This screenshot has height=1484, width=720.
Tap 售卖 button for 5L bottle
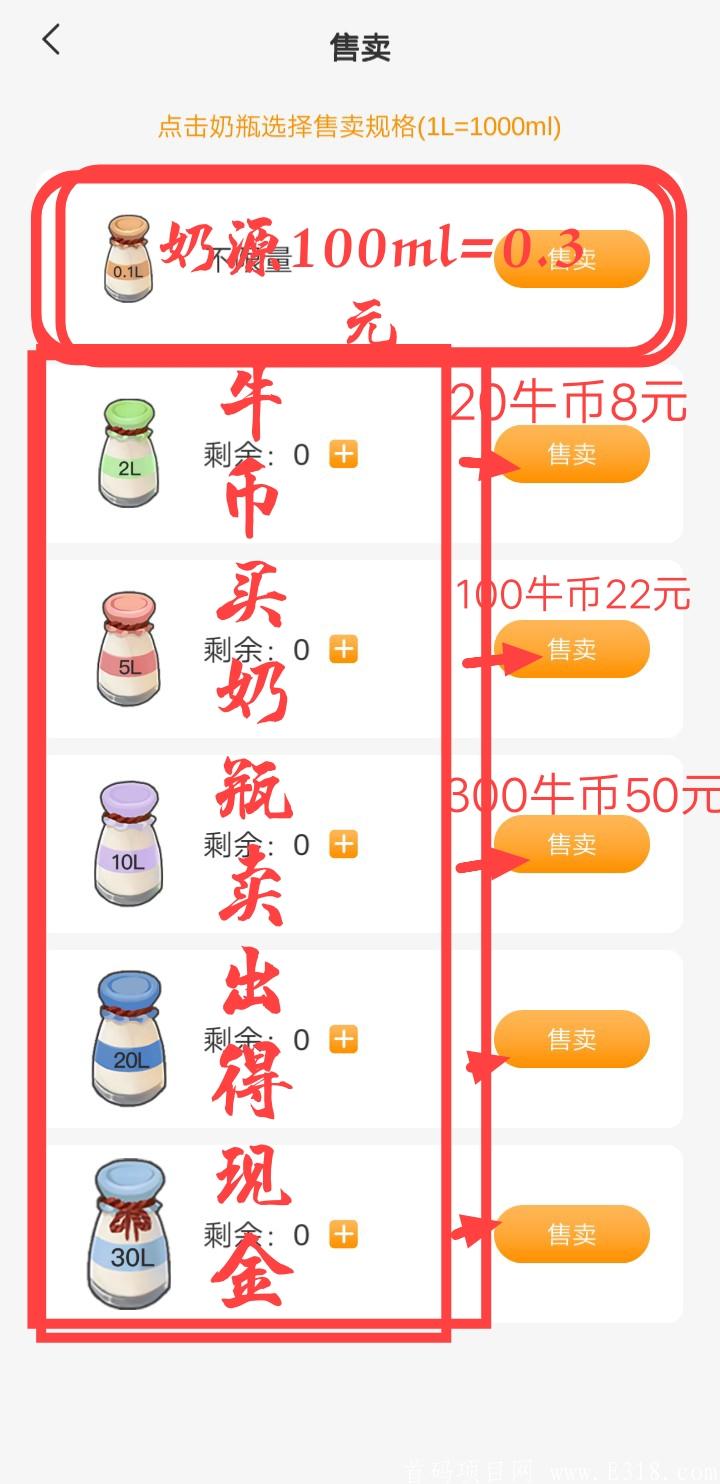[x=572, y=649]
